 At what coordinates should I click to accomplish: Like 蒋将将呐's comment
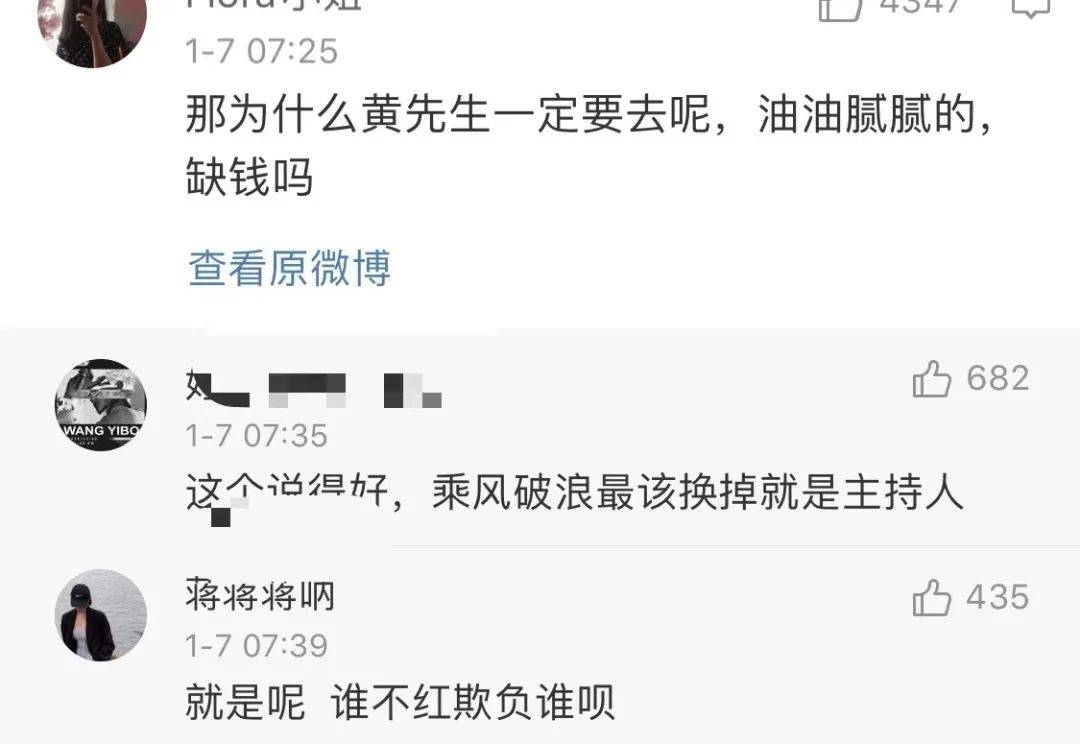click(x=932, y=598)
